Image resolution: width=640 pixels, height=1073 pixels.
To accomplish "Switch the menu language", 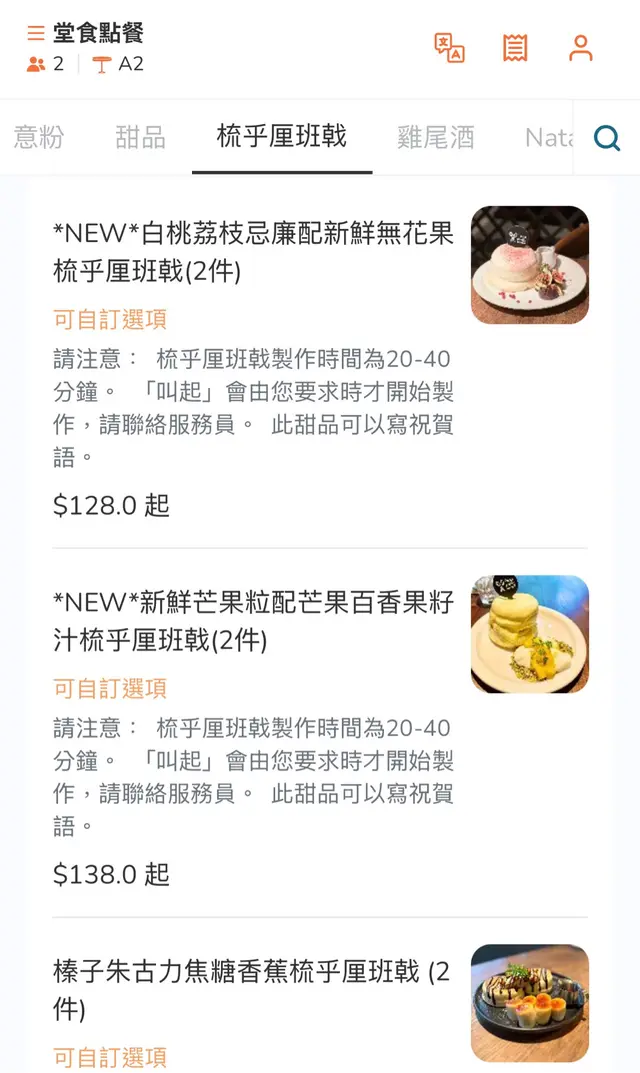I will pyautogui.click(x=449, y=48).
